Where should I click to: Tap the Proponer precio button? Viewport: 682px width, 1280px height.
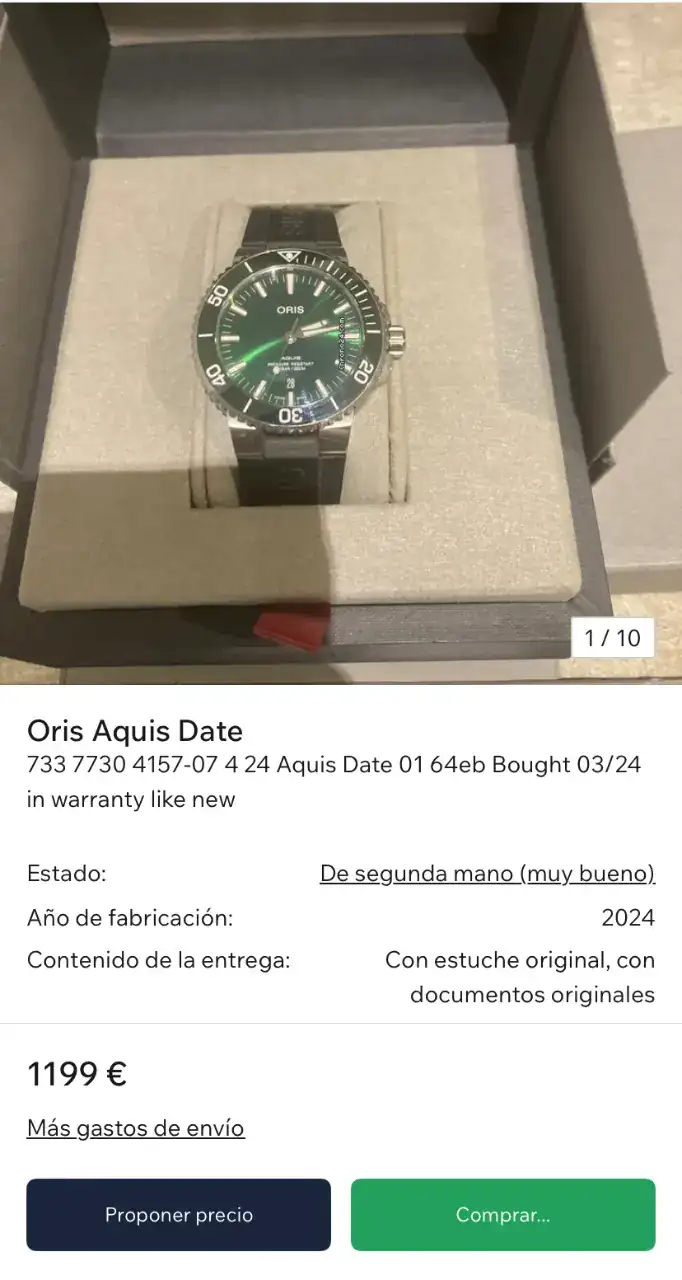178,1215
